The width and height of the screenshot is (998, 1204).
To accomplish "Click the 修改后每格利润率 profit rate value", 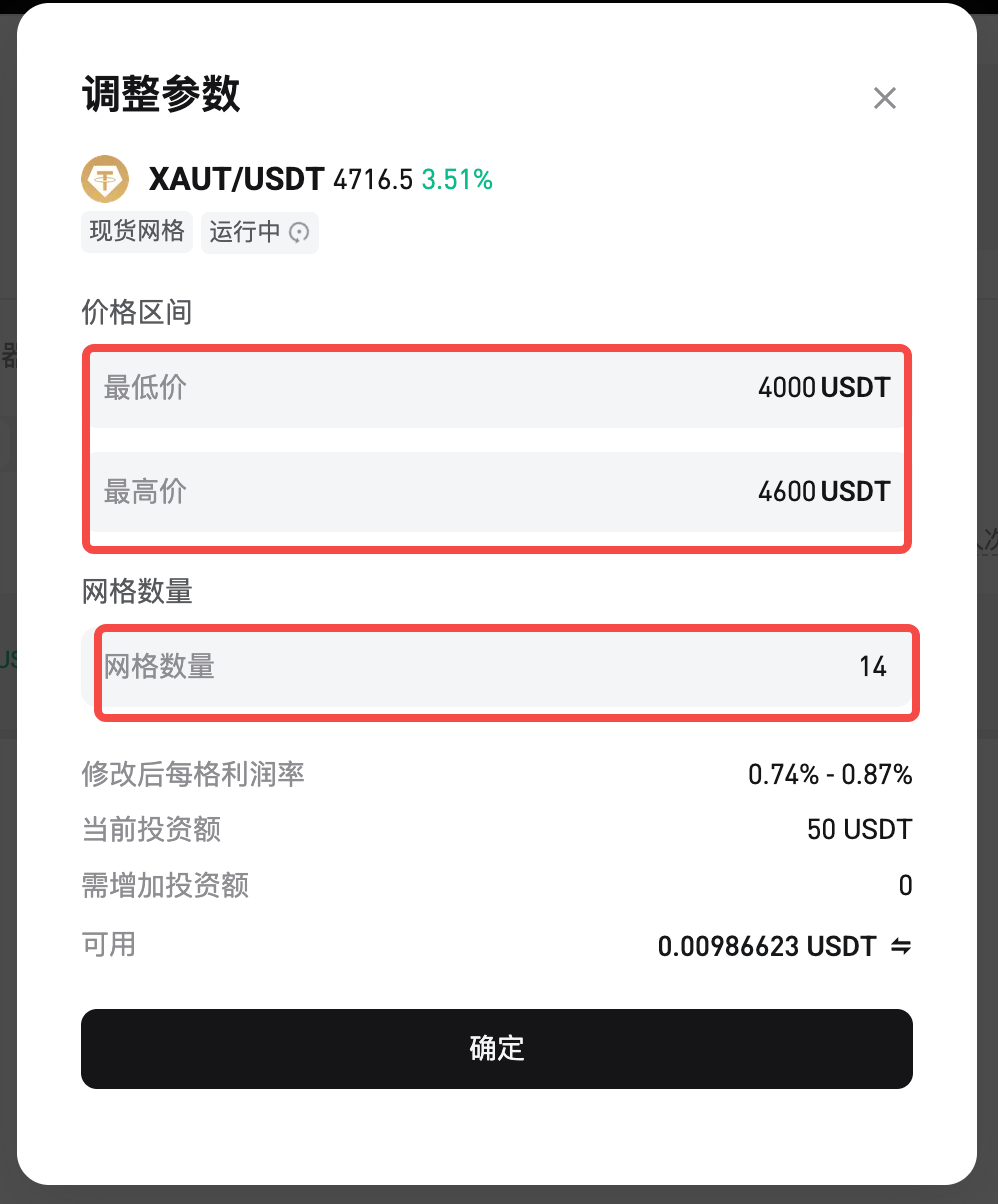I will [x=831, y=774].
